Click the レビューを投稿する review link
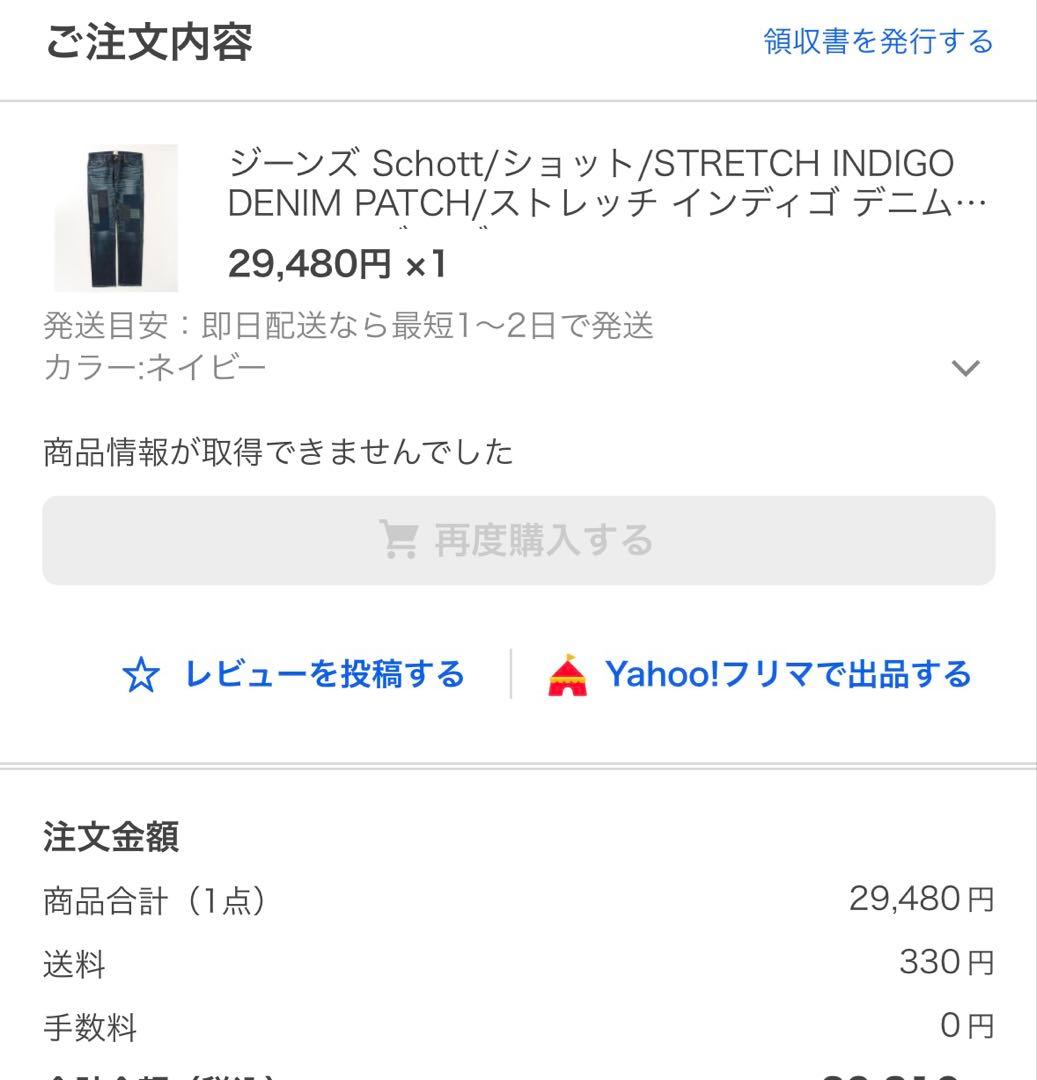This screenshot has width=1037, height=1080. 324,675
